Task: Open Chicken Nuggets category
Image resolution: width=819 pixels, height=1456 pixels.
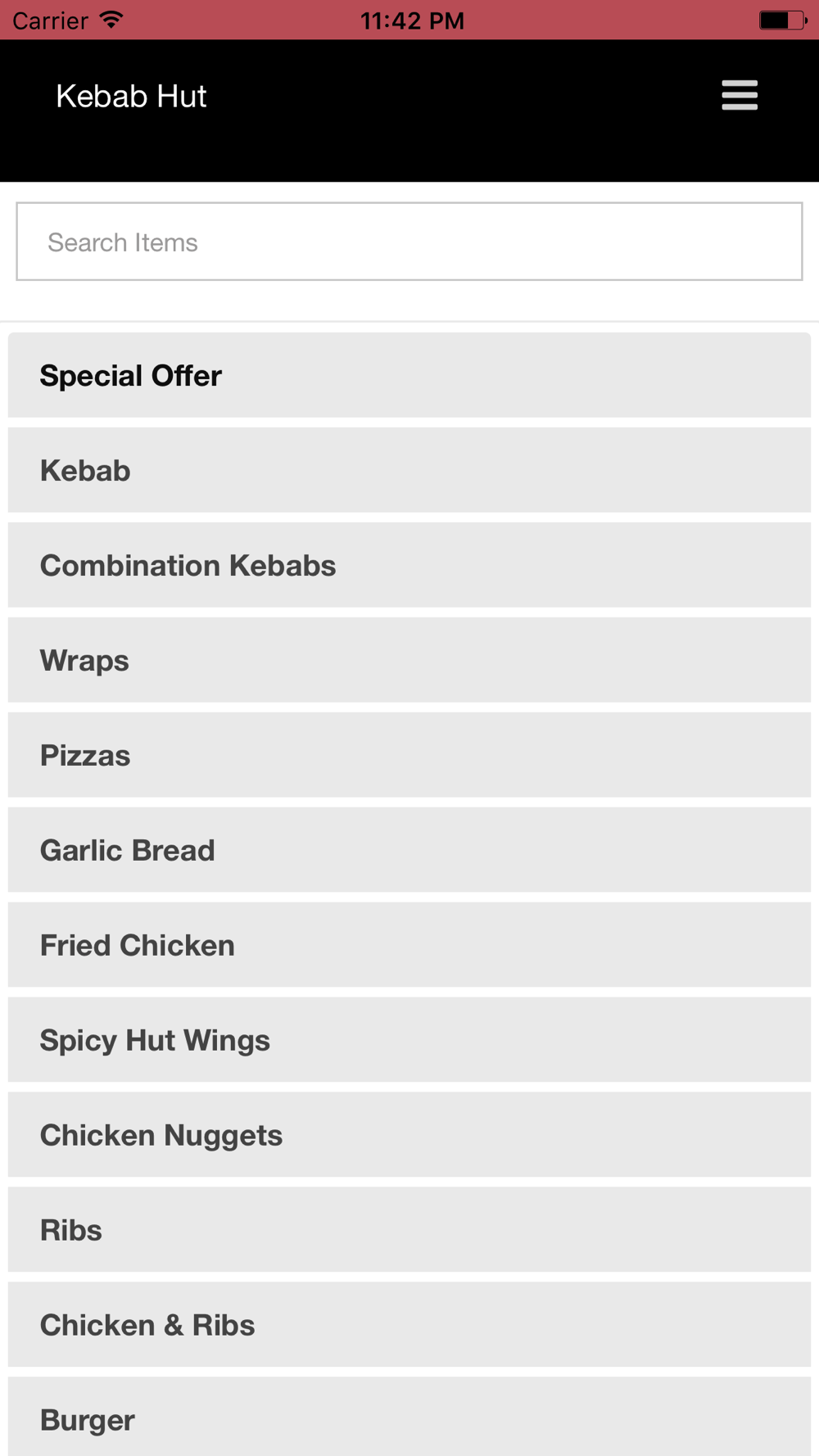Action: 409,1135
